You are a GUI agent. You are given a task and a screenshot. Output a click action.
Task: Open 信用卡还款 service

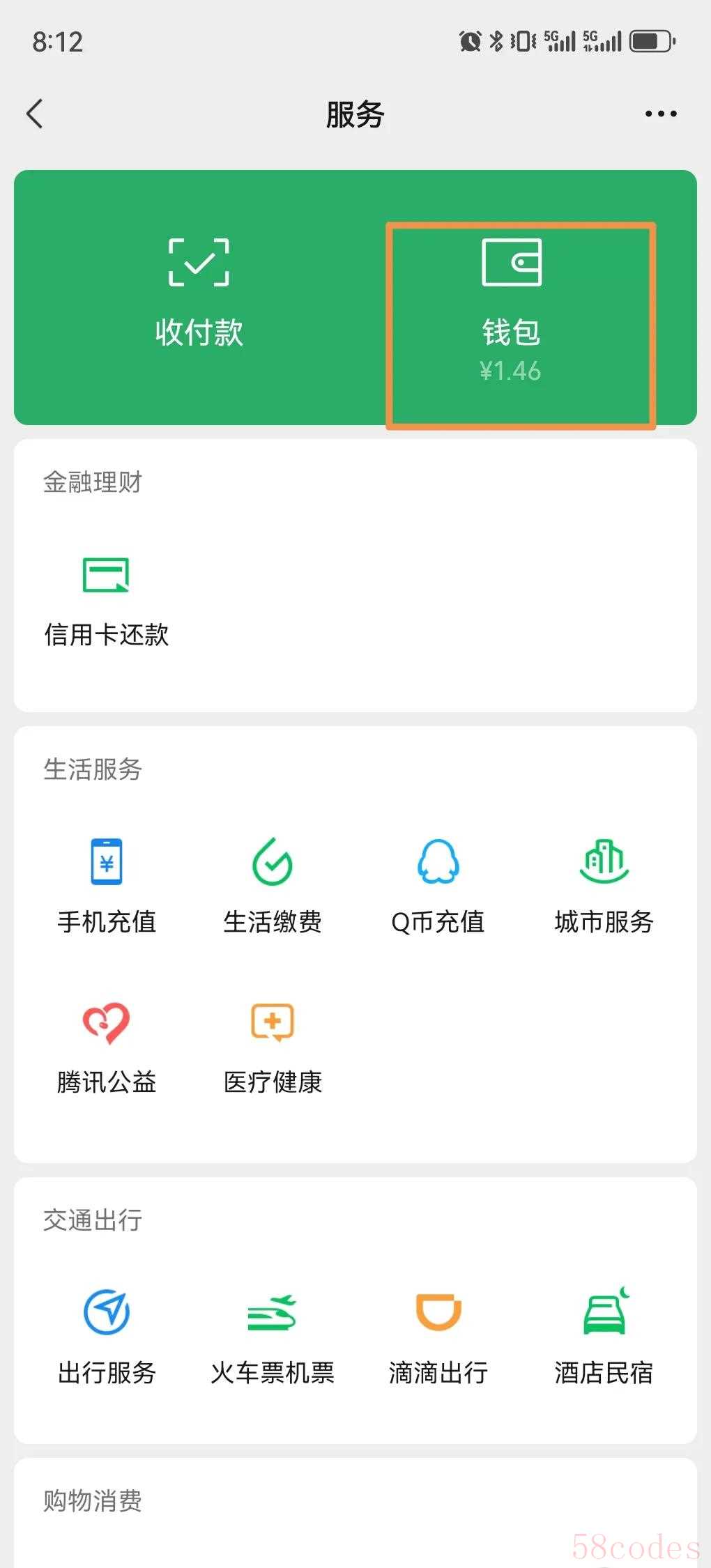click(x=106, y=602)
